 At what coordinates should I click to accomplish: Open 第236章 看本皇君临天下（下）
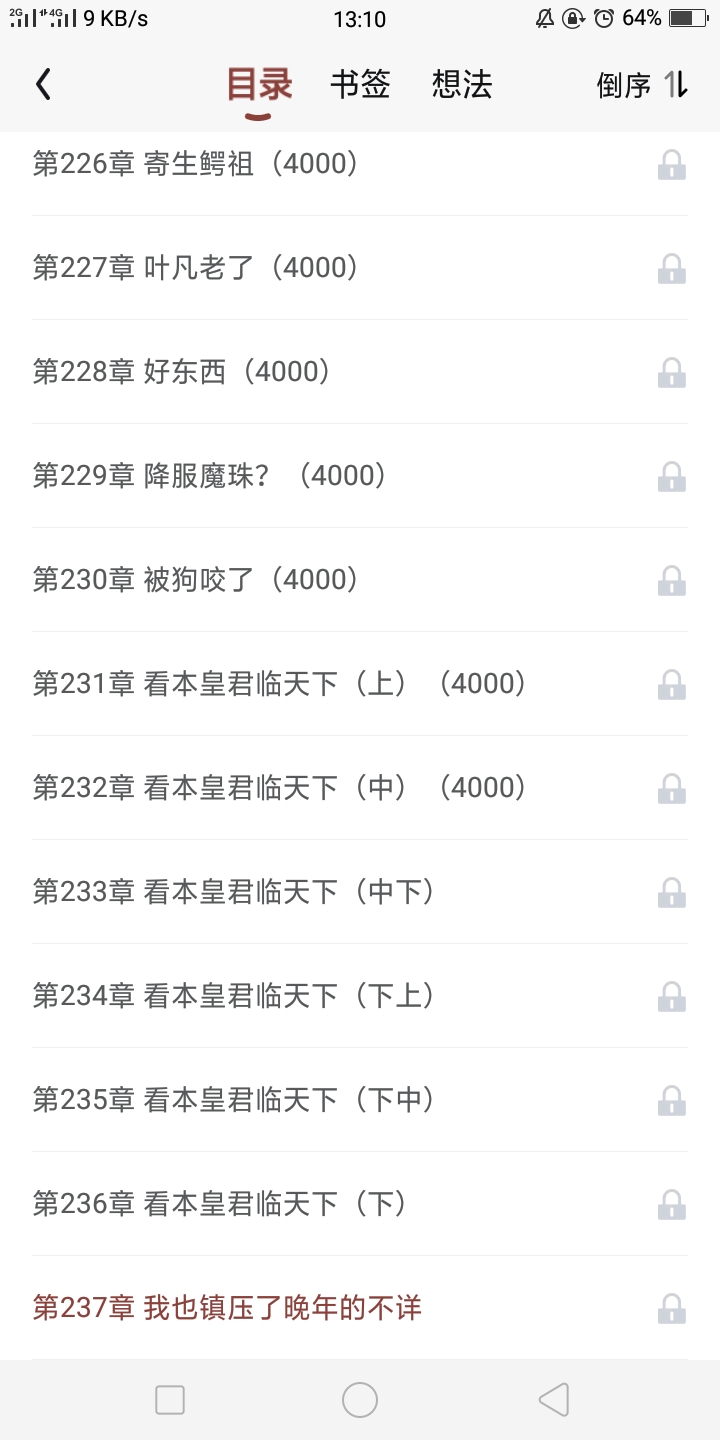click(x=360, y=1204)
